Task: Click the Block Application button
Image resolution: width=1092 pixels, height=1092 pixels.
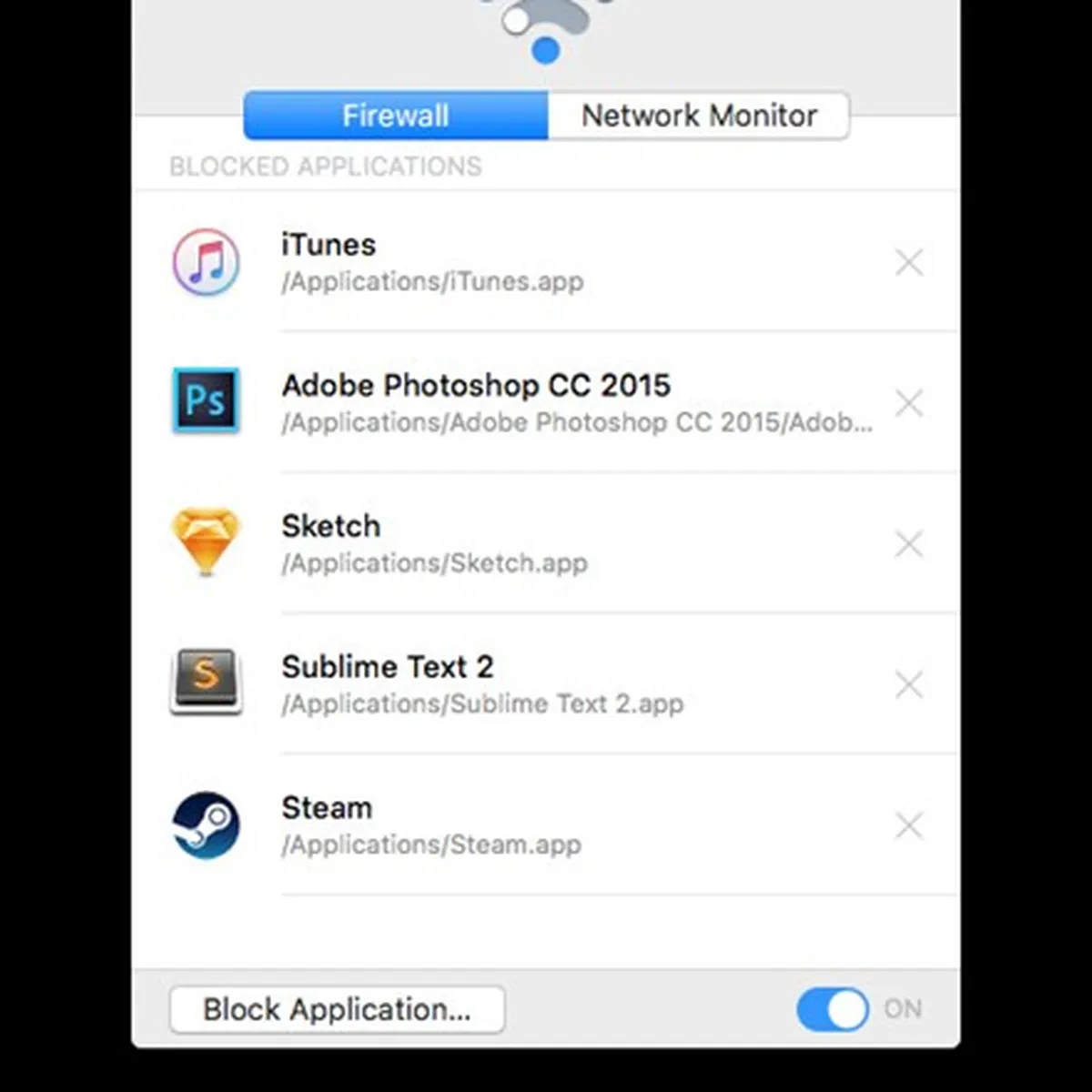Action: 337,1009
